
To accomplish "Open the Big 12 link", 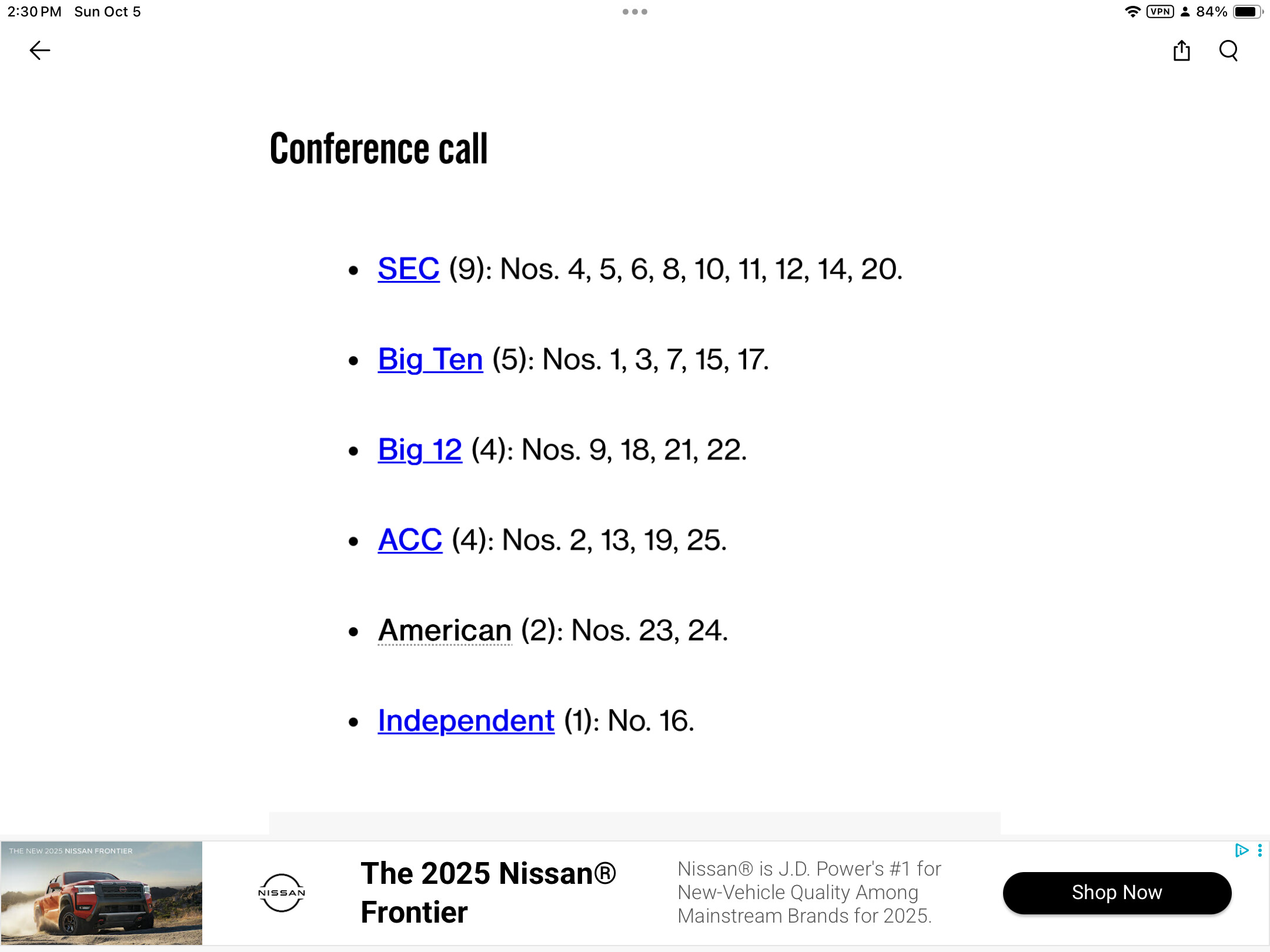I will tap(419, 450).
